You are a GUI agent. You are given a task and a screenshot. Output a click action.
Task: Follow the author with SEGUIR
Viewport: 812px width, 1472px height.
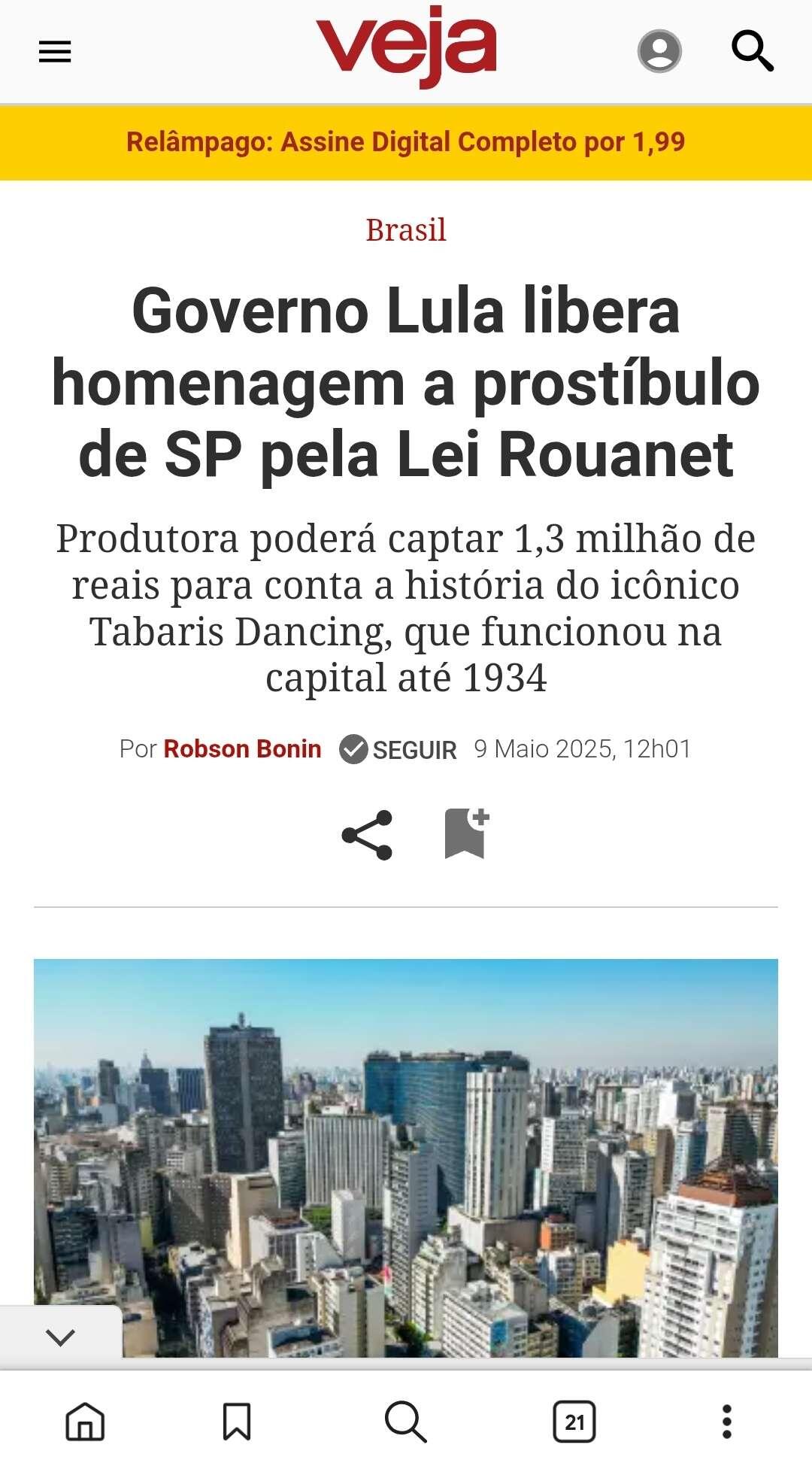[x=398, y=749]
